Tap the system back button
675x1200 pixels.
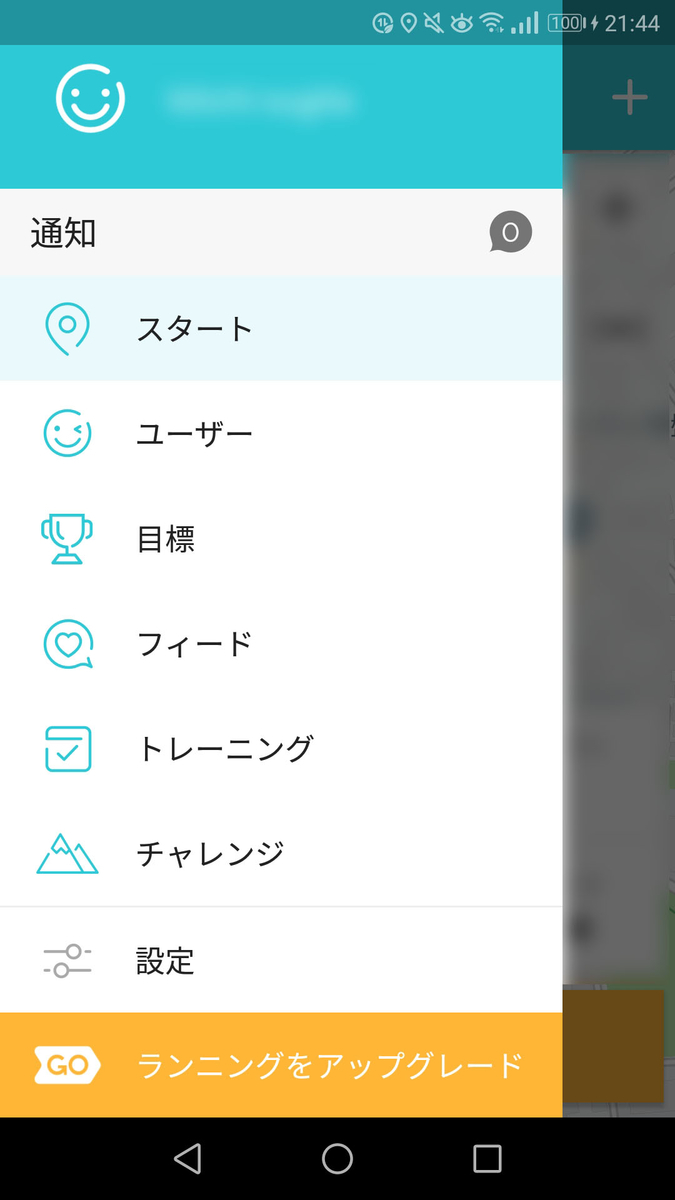tap(187, 1158)
